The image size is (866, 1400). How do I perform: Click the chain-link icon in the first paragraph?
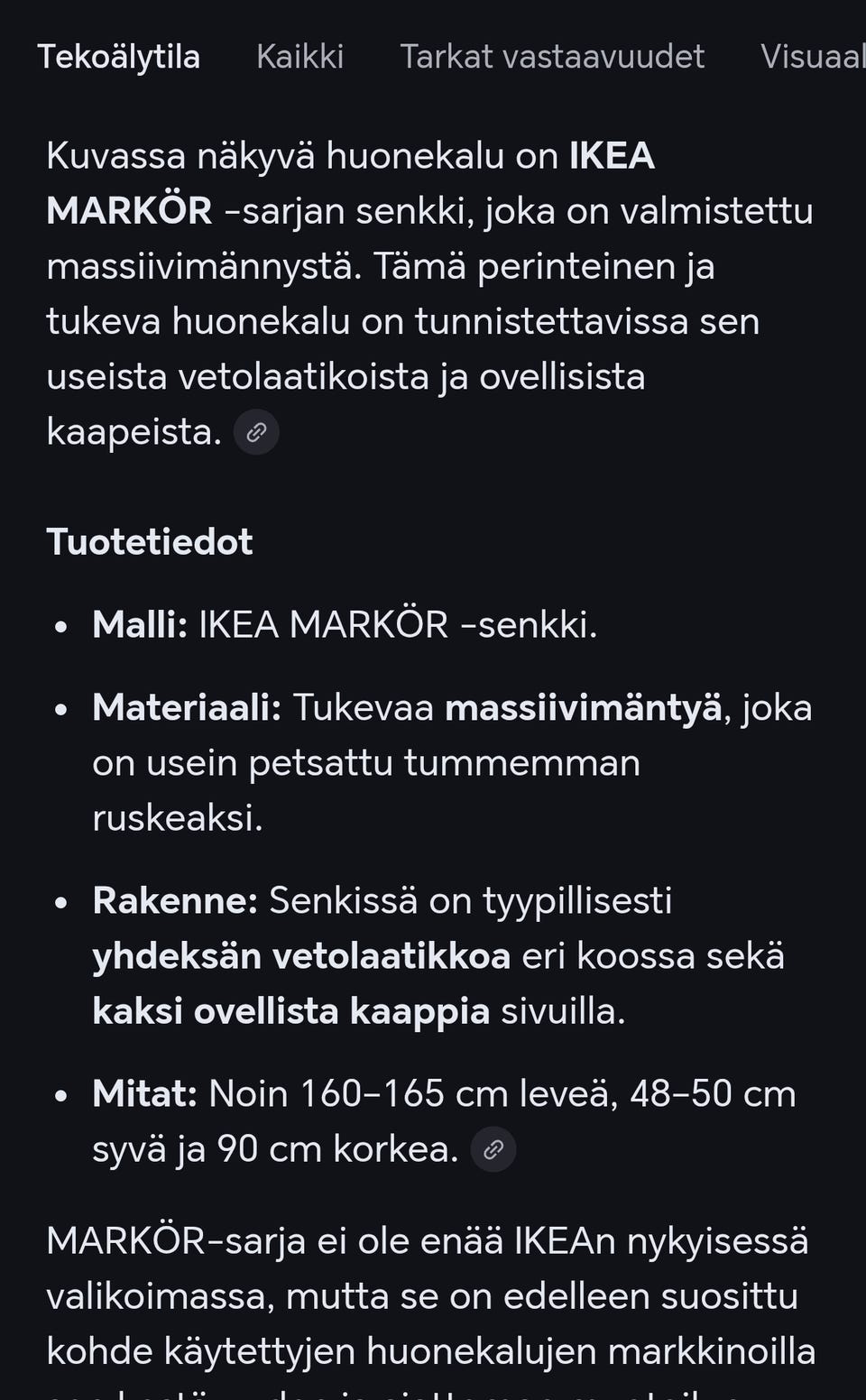(256, 432)
